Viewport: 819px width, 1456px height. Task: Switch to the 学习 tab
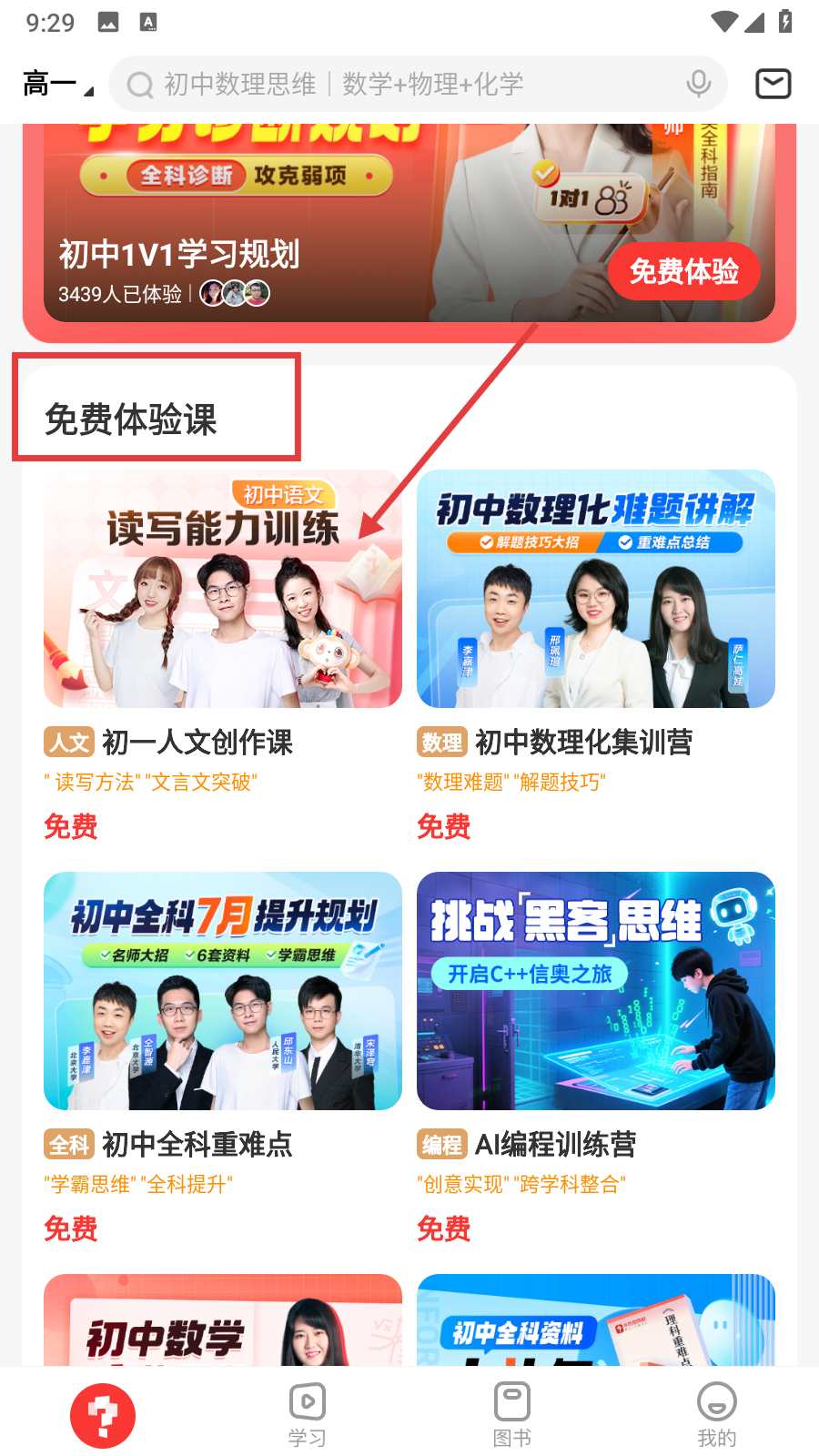307,1416
